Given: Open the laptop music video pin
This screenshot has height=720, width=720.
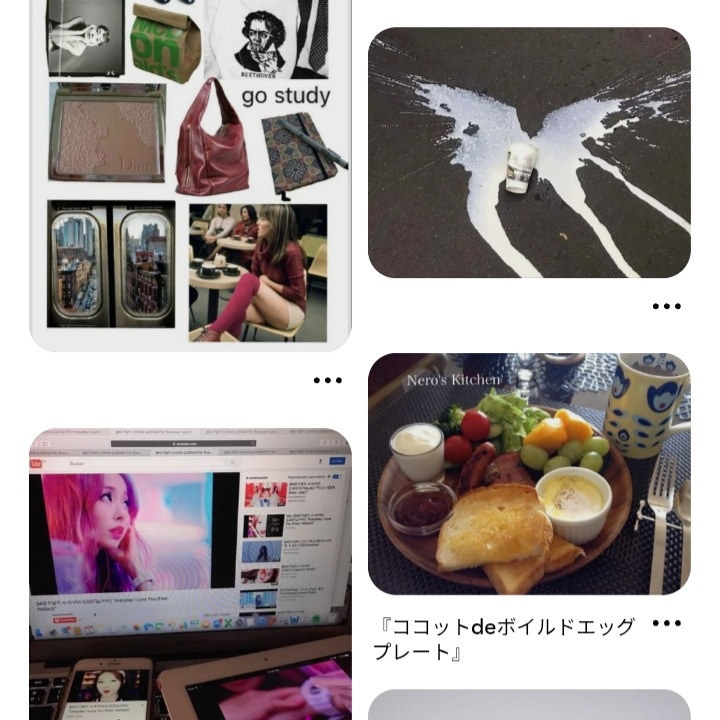Looking at the screenshot, I should (190, 575).
